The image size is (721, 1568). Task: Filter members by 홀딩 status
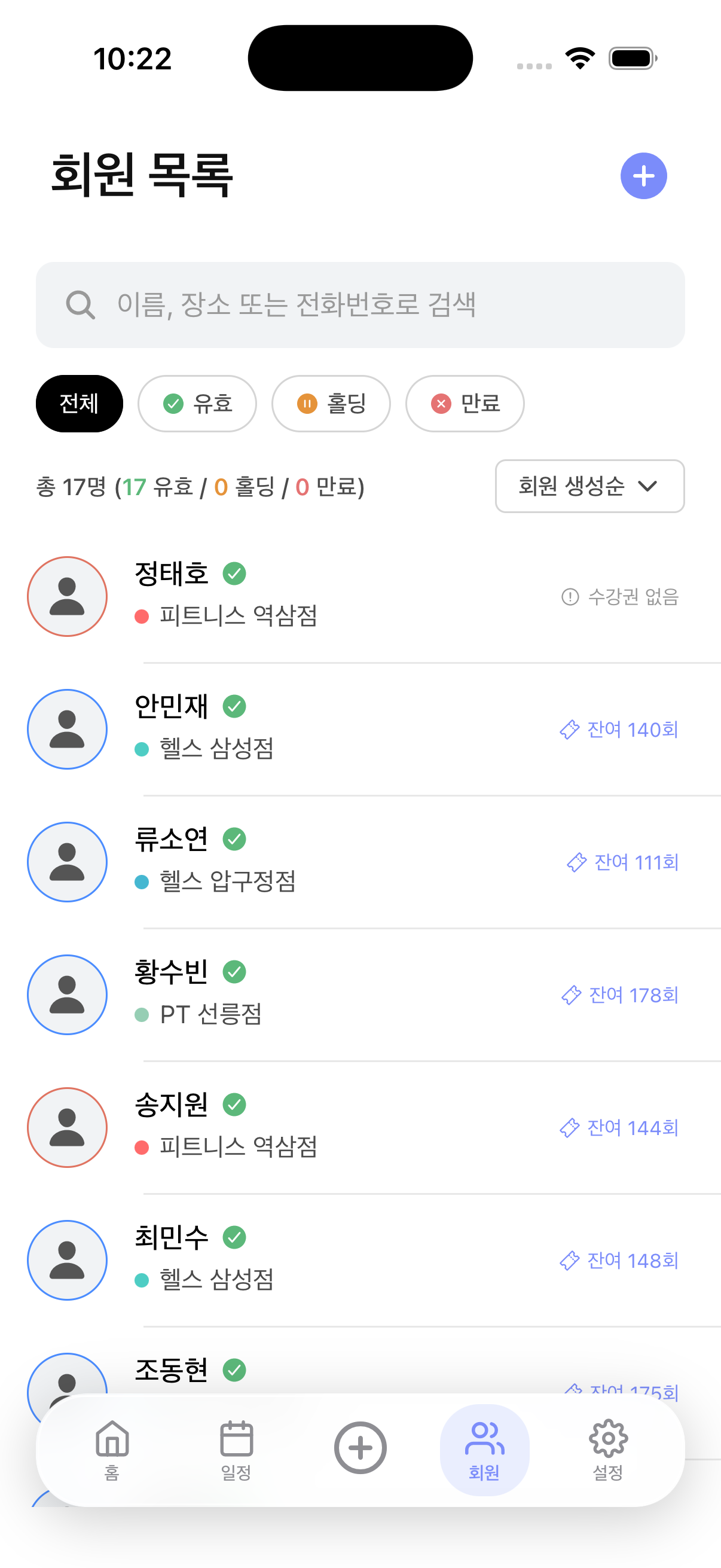coord(331,404)
